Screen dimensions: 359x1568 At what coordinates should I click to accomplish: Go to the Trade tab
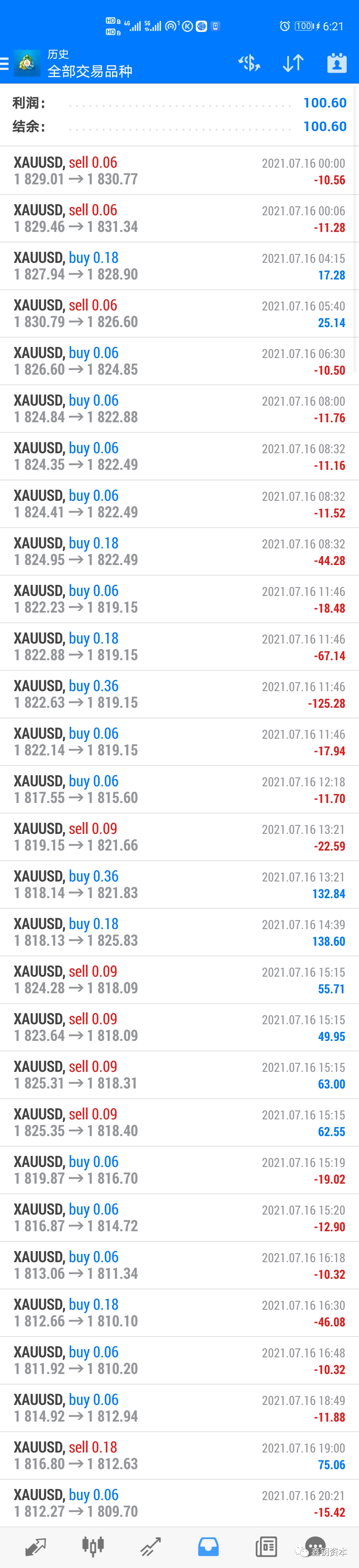(150, 1546)
